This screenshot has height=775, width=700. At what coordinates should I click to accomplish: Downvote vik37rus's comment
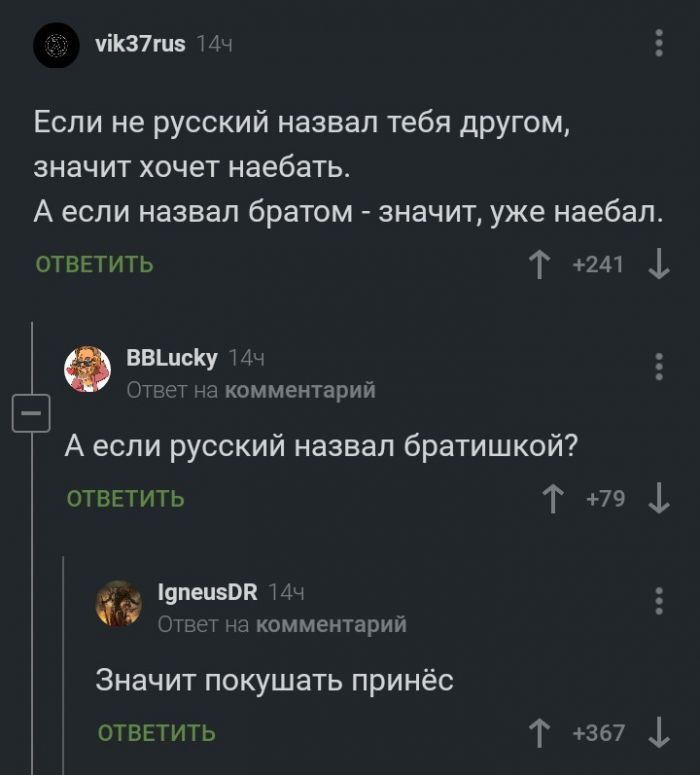point(658,265)
